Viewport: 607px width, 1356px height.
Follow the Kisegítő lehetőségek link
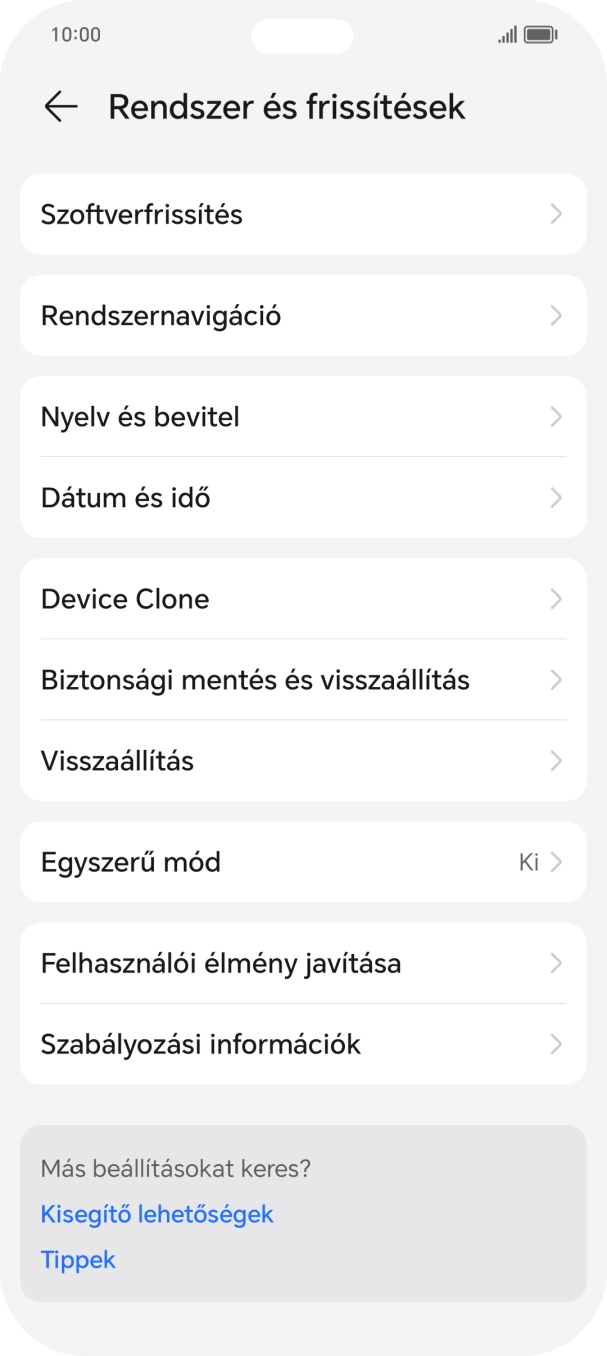157,1214
